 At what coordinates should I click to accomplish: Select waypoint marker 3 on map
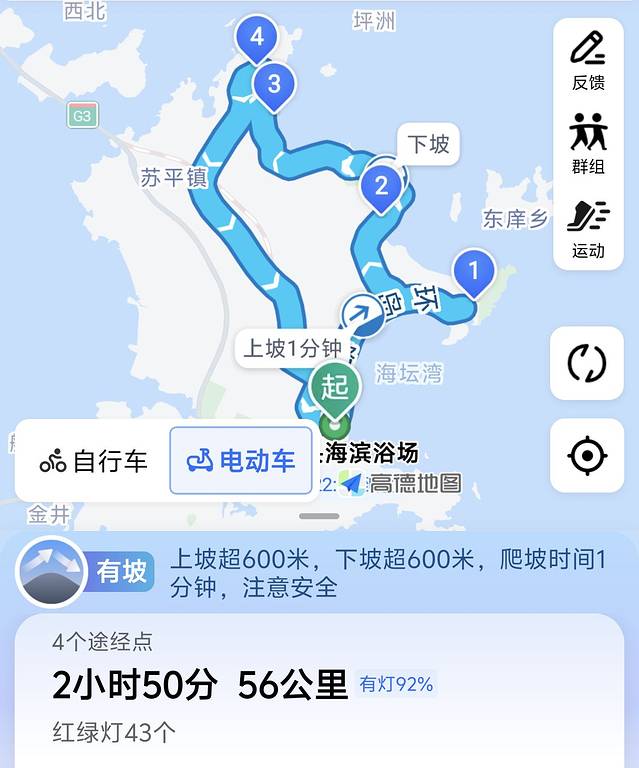[x=274, y=84]
